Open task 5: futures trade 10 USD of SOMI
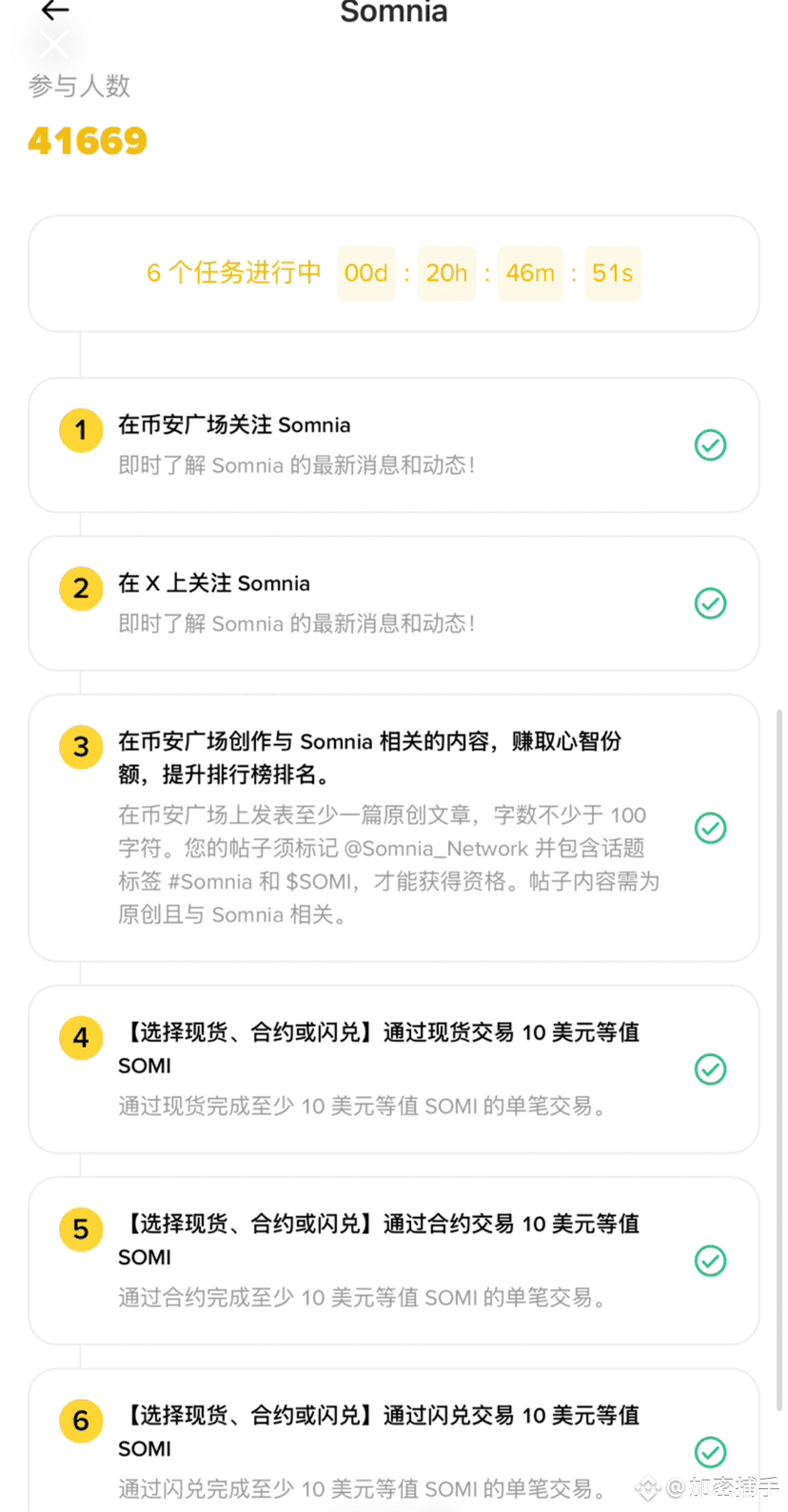788x1512 pixels. 394,1261
